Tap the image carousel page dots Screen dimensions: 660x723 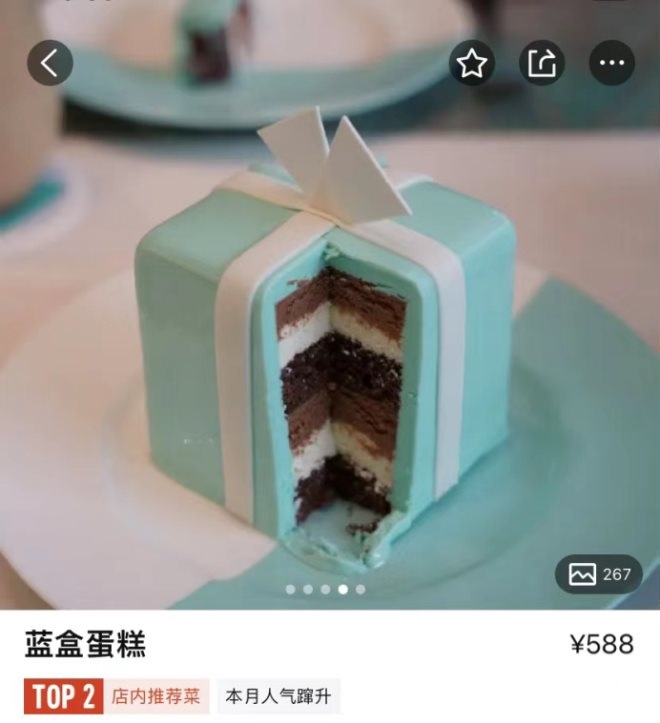(x=325, y=589)
